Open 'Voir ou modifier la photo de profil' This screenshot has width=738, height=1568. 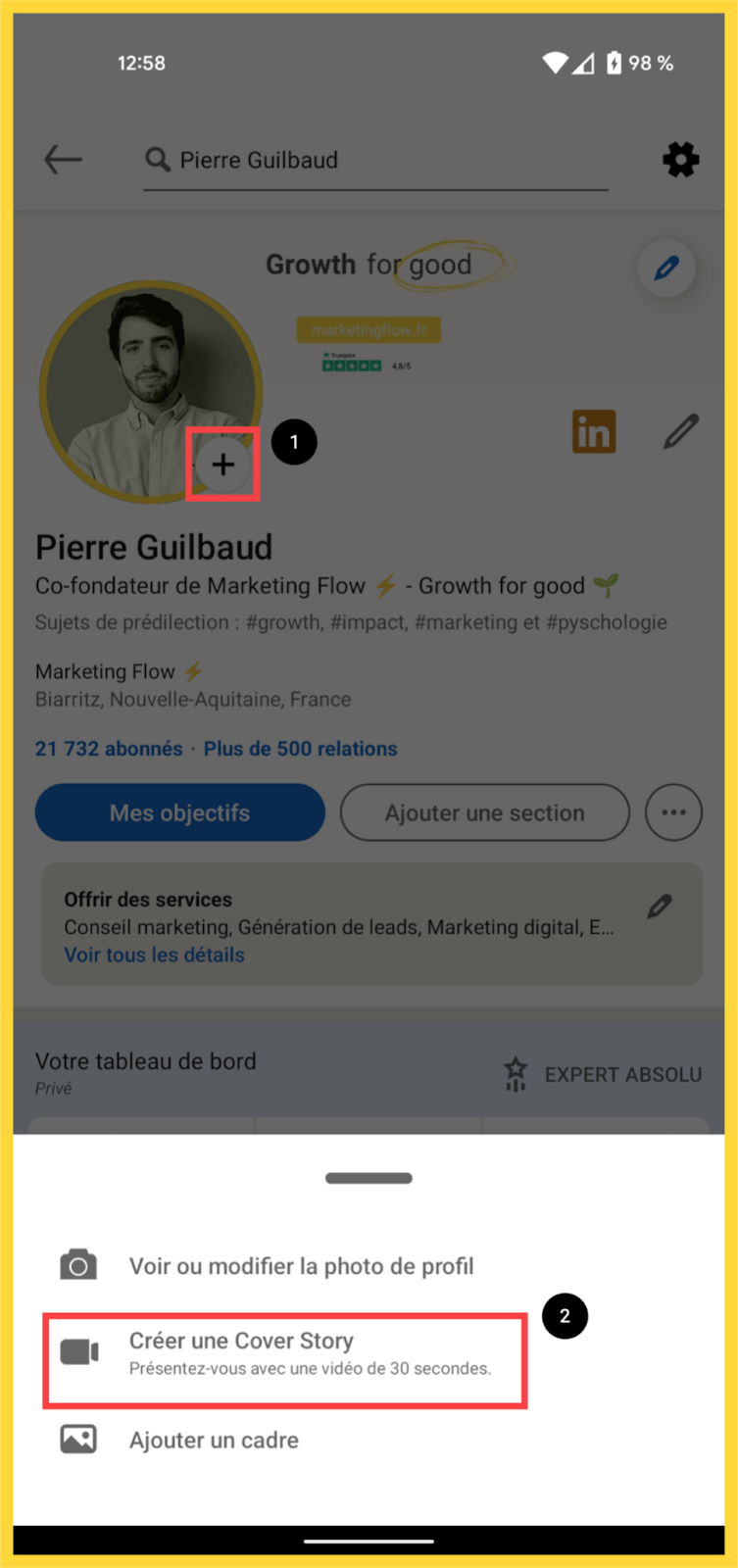(x=300, y=1266)
